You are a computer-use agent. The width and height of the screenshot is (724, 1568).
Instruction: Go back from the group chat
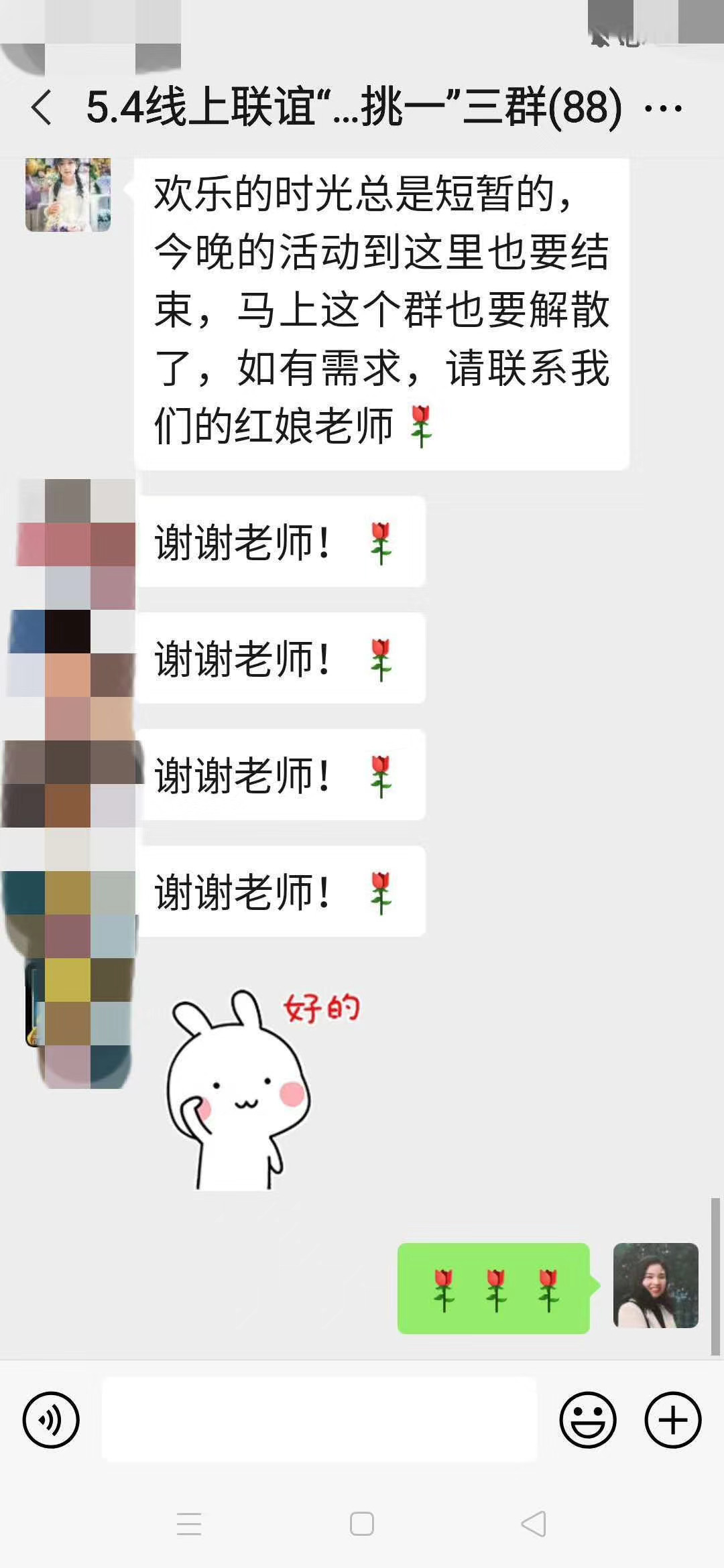42,107
